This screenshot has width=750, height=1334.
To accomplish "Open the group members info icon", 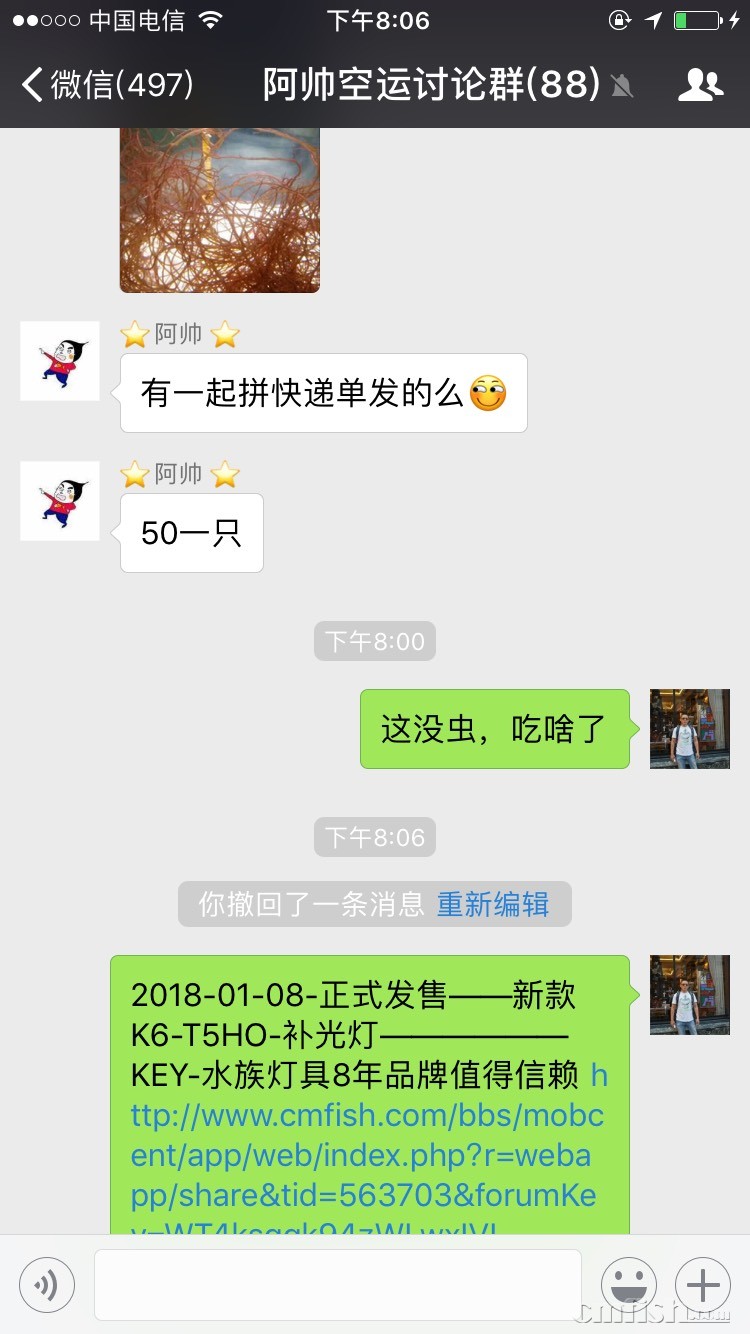I will coord(700,85).
